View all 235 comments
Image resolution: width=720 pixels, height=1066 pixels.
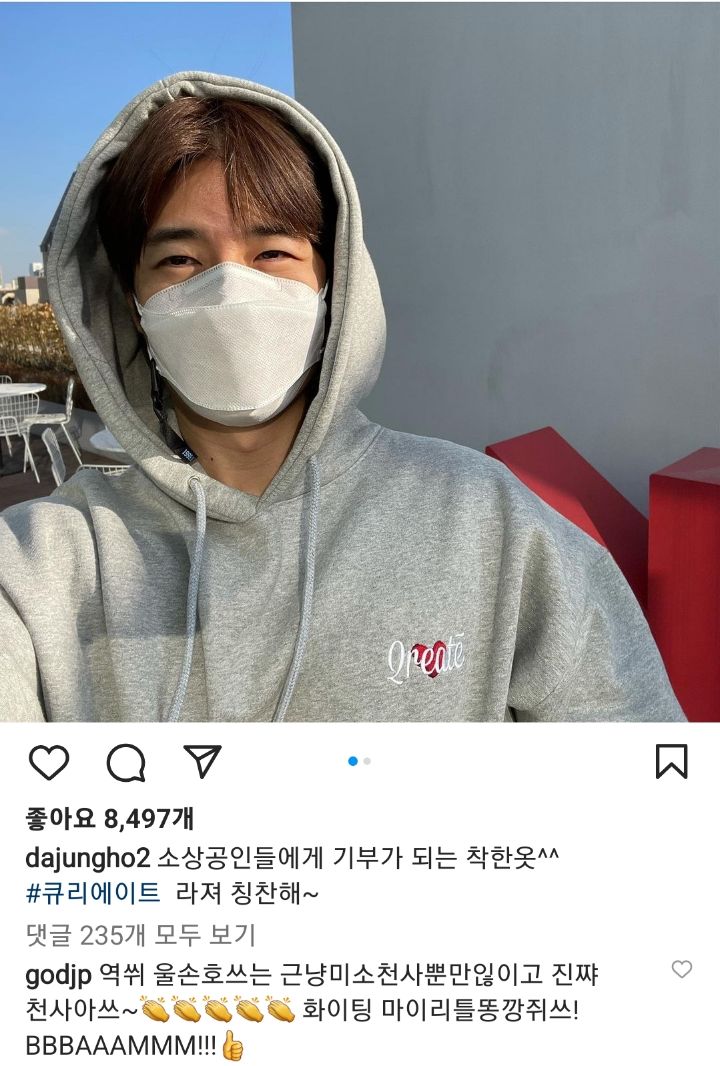click(x=140, y=935)
